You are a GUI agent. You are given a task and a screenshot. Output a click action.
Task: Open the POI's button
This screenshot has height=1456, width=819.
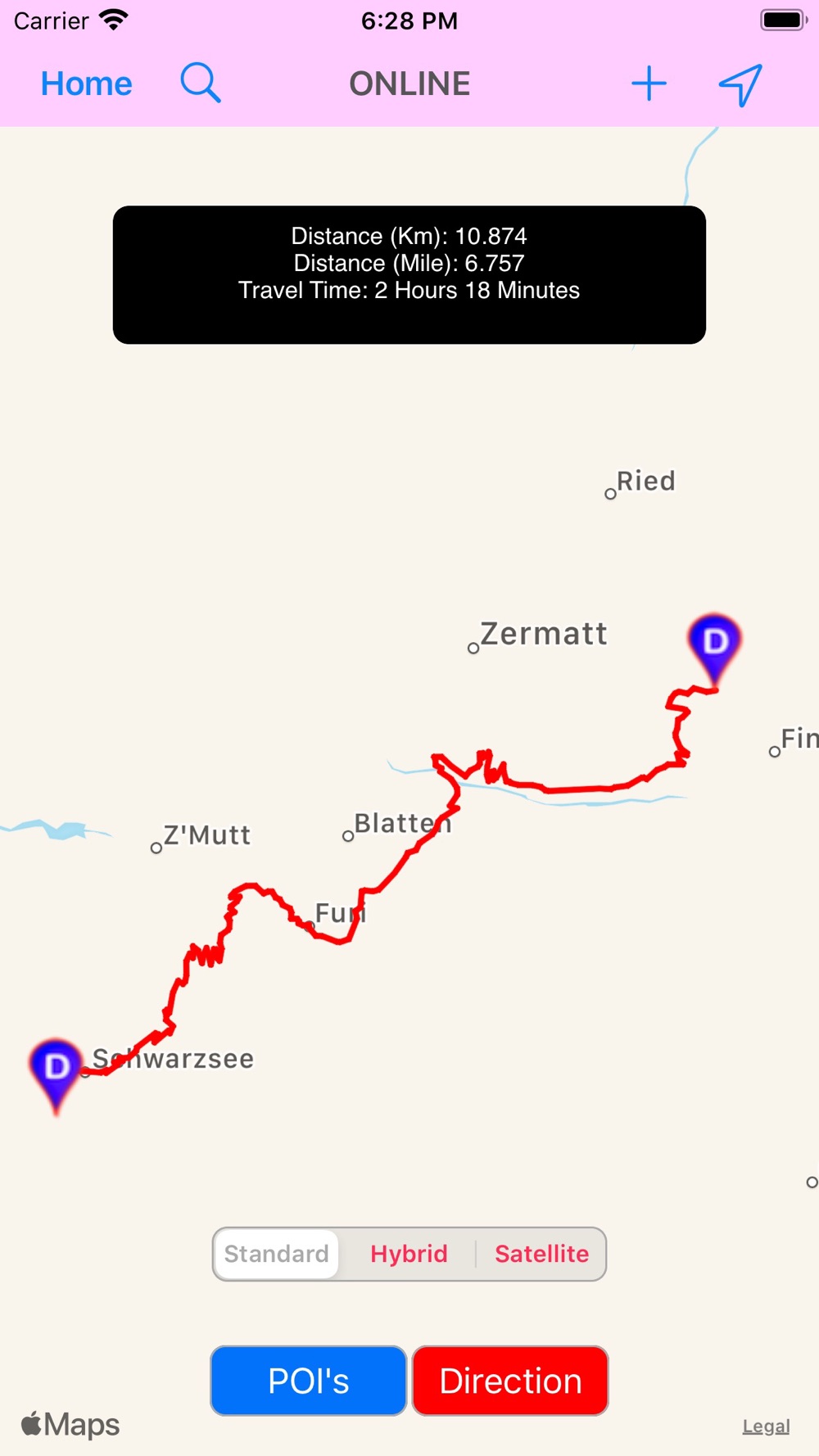click(x=309, y=1381)
